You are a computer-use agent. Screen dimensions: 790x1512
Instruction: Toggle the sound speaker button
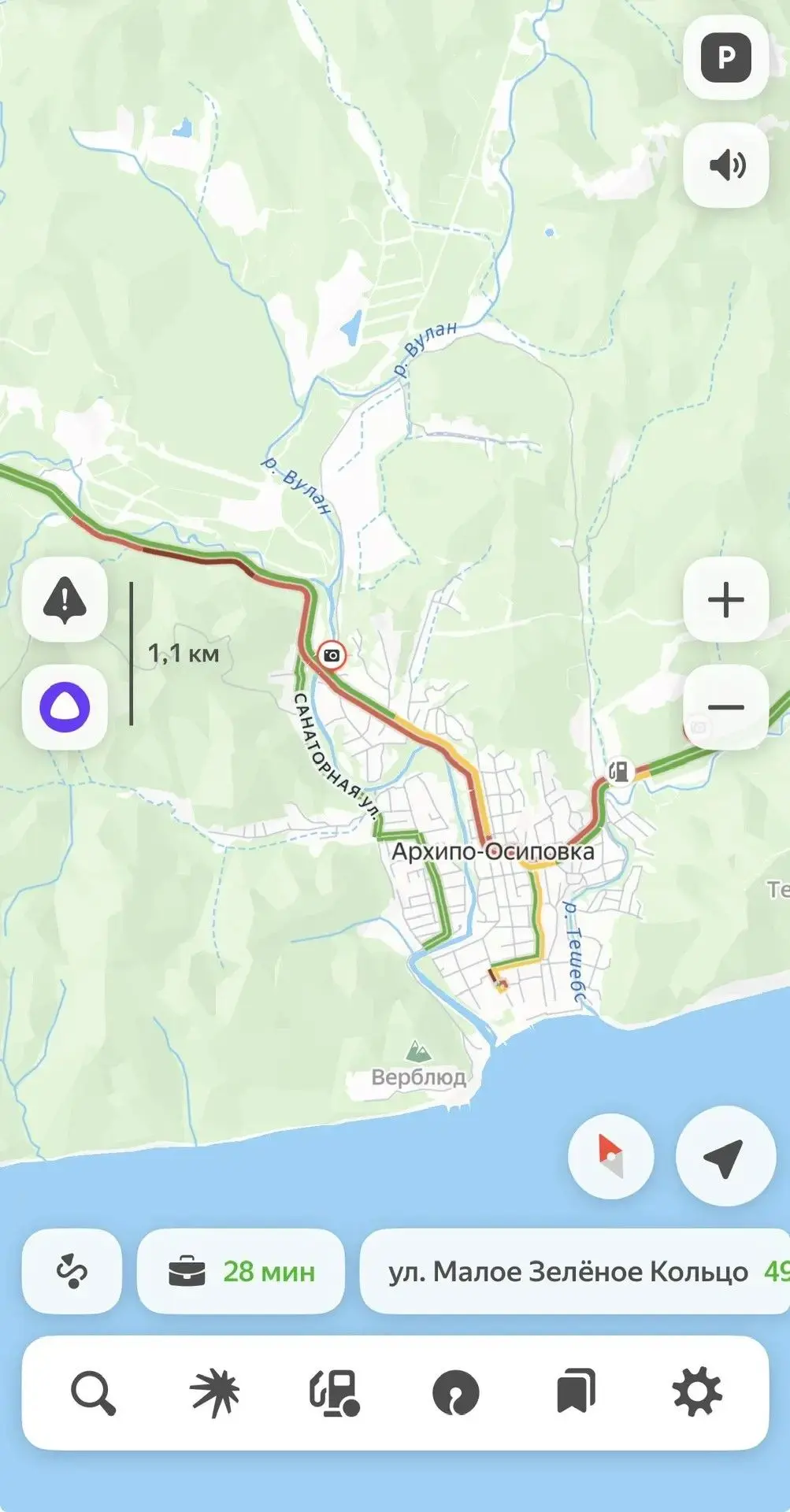(725, 165)
